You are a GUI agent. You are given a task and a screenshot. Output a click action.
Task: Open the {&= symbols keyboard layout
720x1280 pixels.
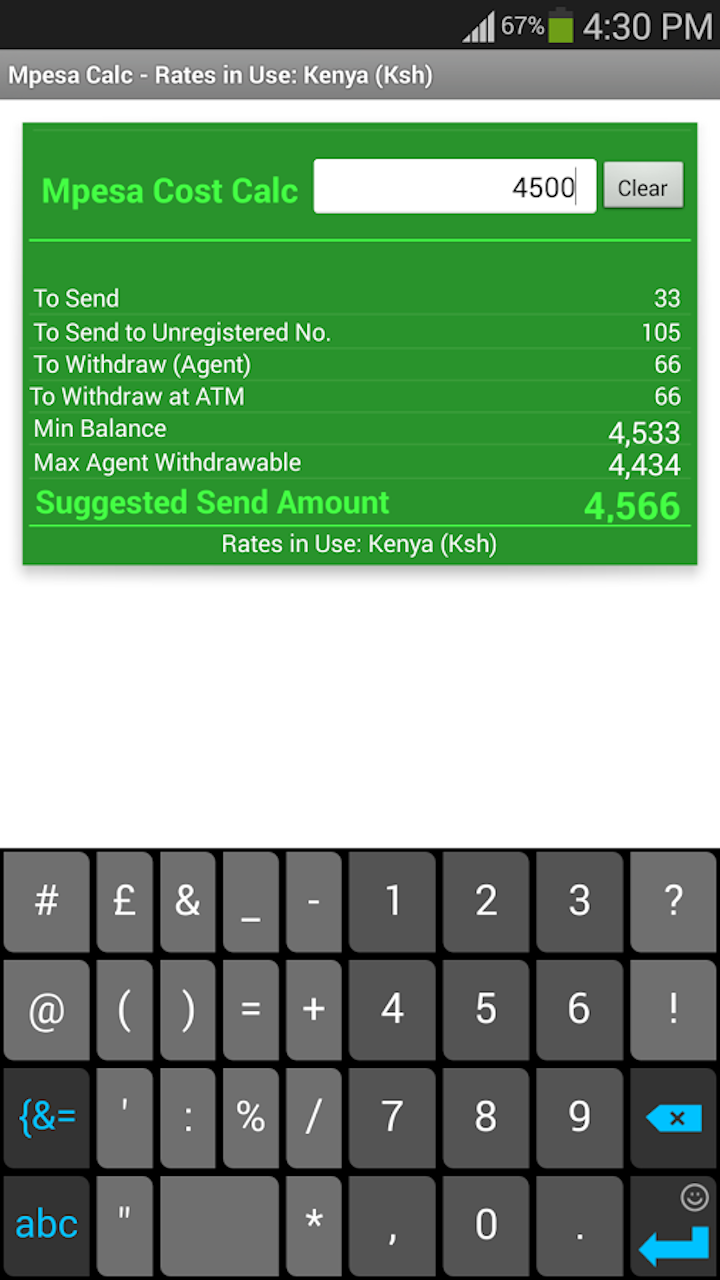click(45, 1117)
